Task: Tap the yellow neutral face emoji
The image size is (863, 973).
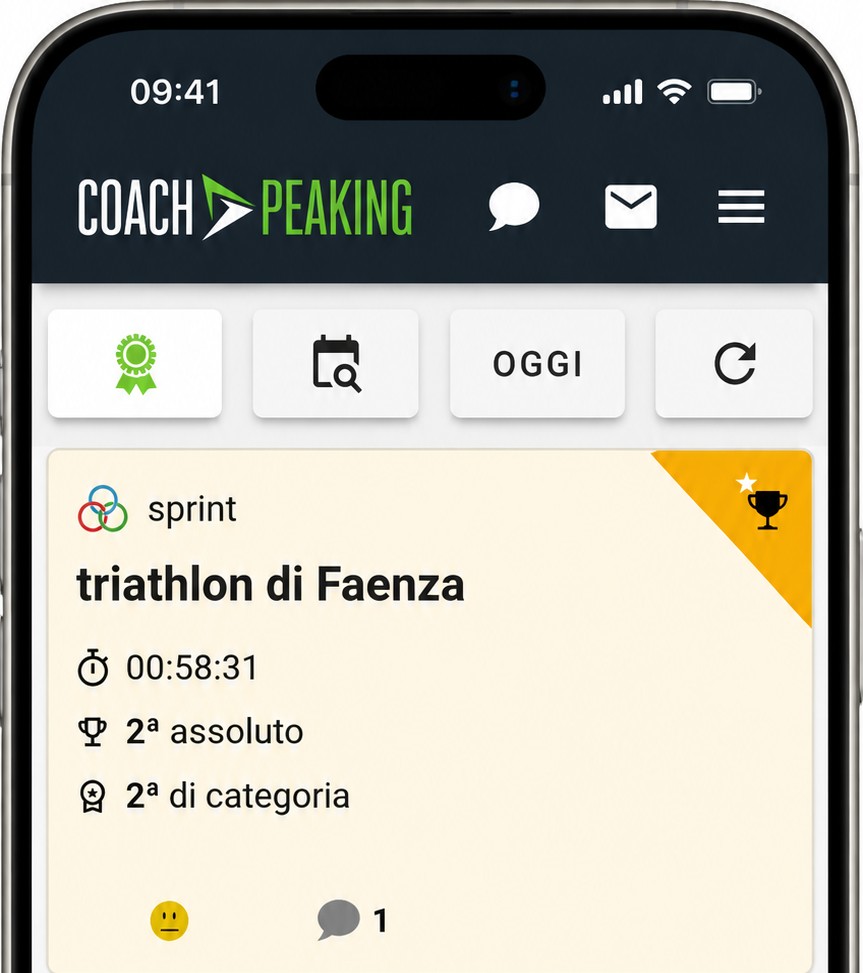Action: pos(169,920)
